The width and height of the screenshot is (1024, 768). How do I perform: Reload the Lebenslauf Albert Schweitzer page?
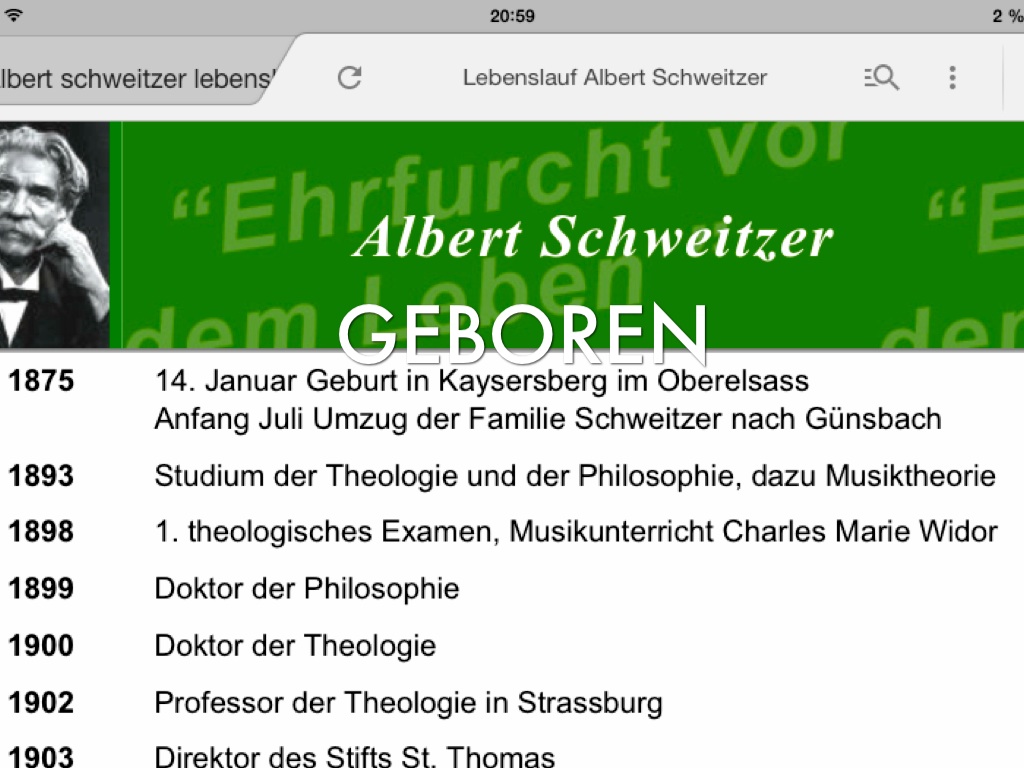pos(349,78)
